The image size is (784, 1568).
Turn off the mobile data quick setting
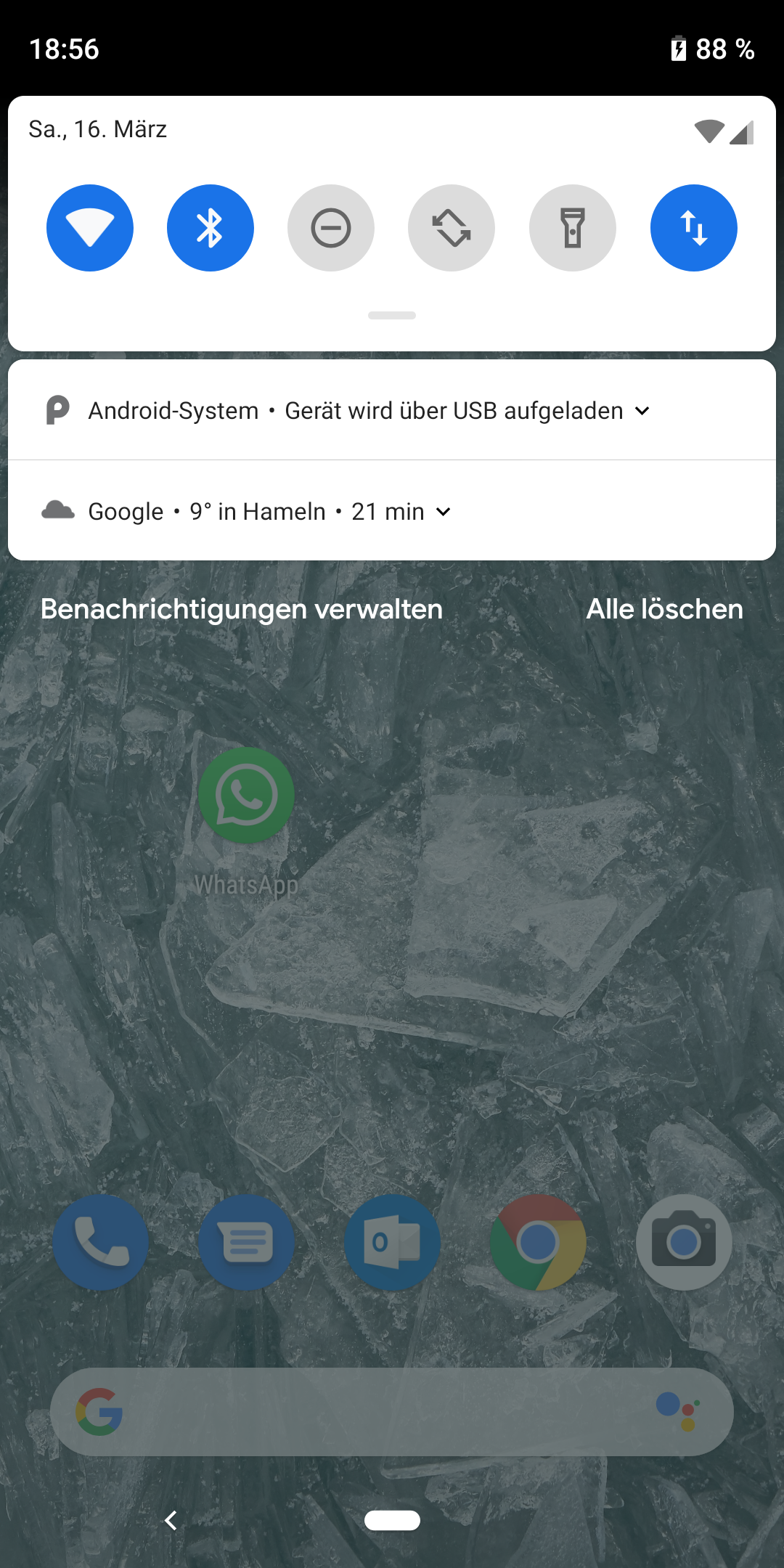(693, 228)
